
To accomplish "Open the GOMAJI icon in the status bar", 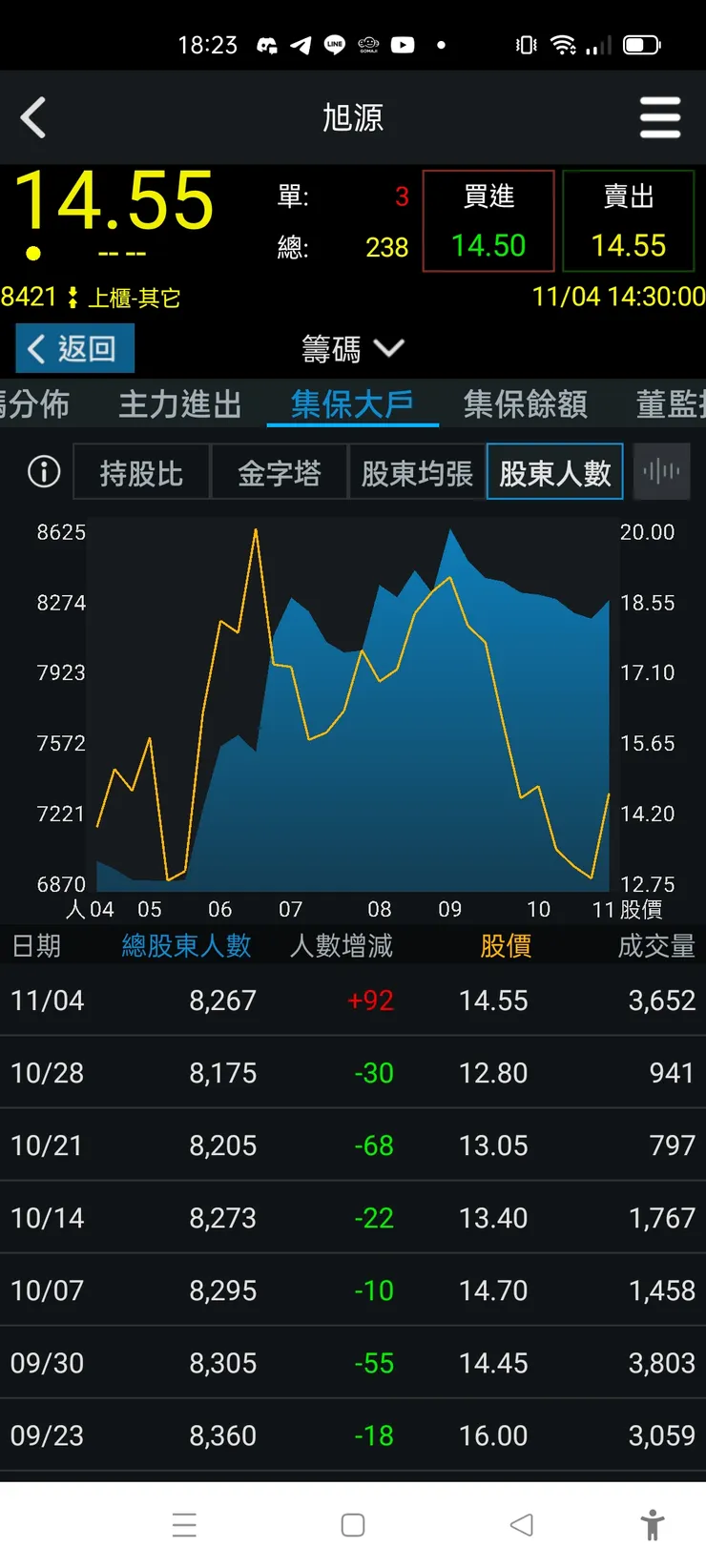I will point(368,43).
